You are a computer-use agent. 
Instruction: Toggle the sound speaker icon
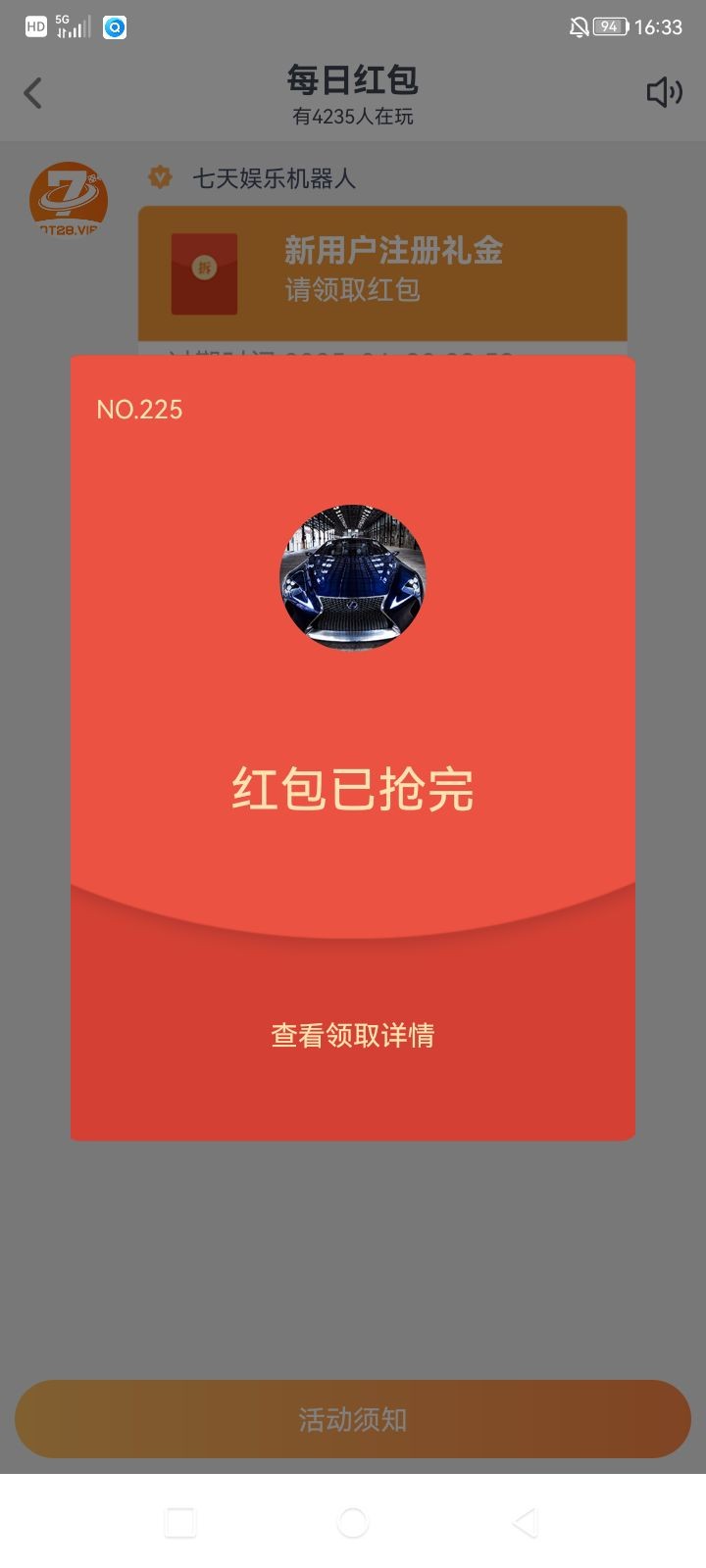(x=664, y=93)
